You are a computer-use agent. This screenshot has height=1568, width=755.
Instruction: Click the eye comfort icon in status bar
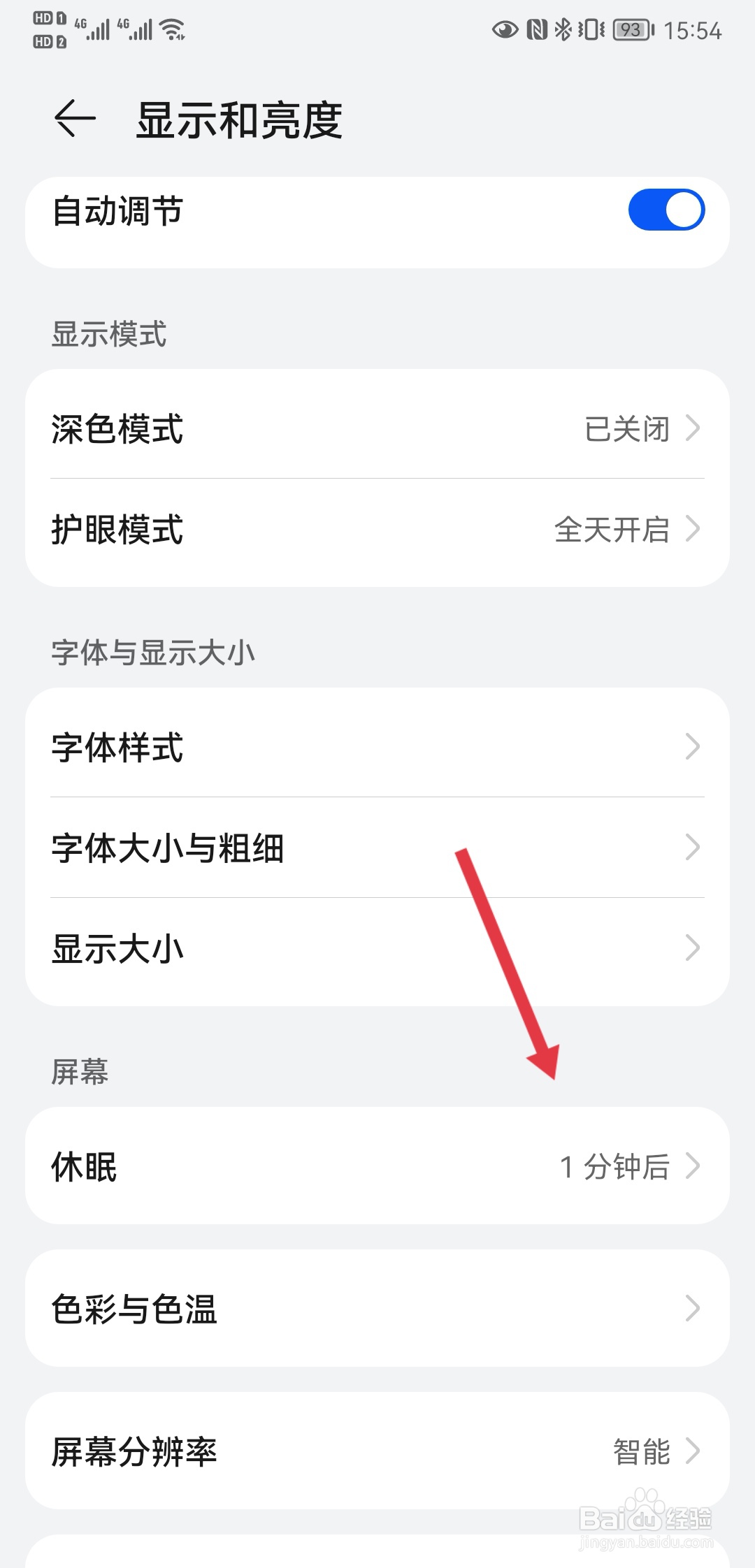click(505, 31)
